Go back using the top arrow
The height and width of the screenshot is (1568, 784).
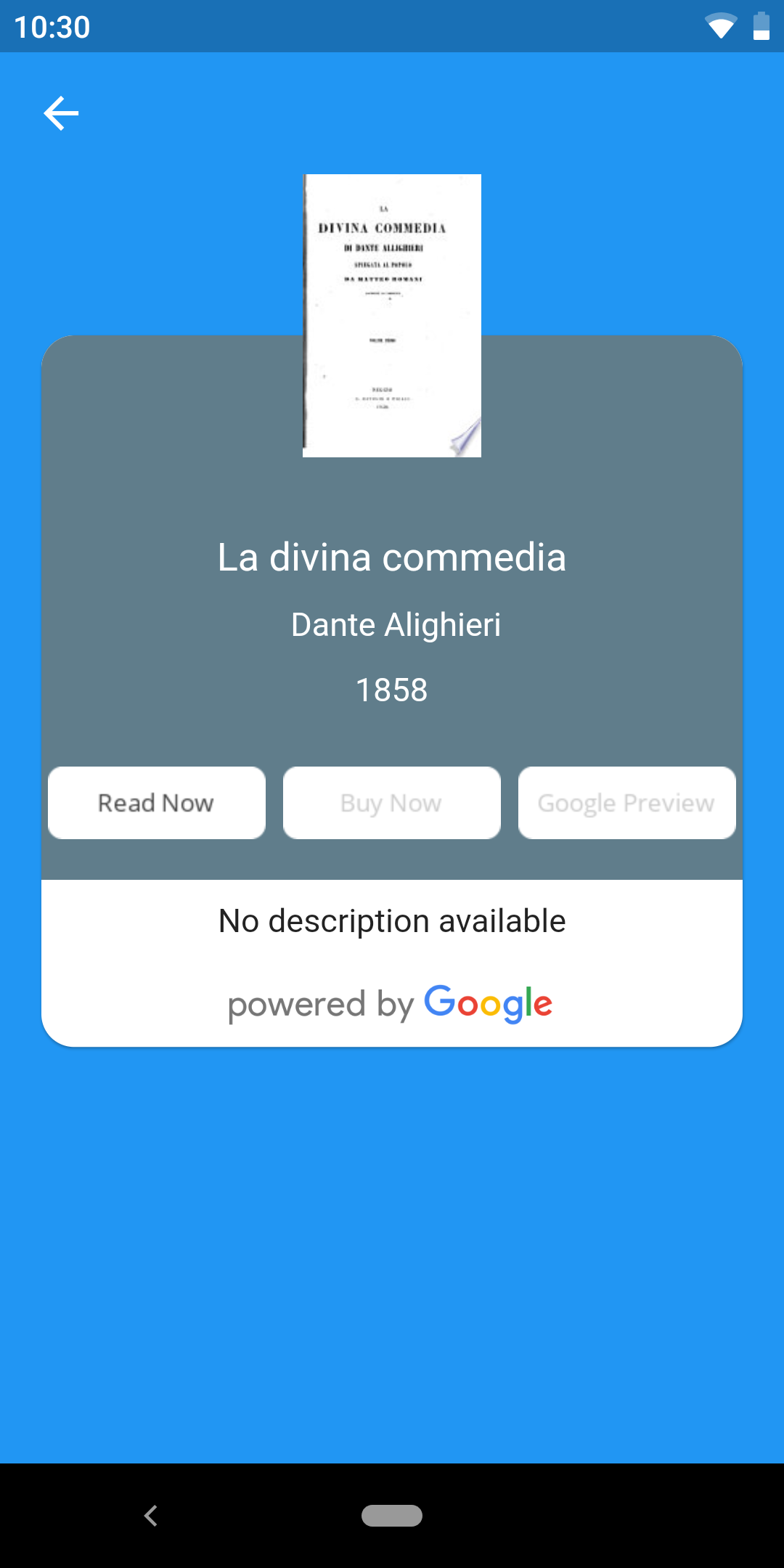(61, 113)
